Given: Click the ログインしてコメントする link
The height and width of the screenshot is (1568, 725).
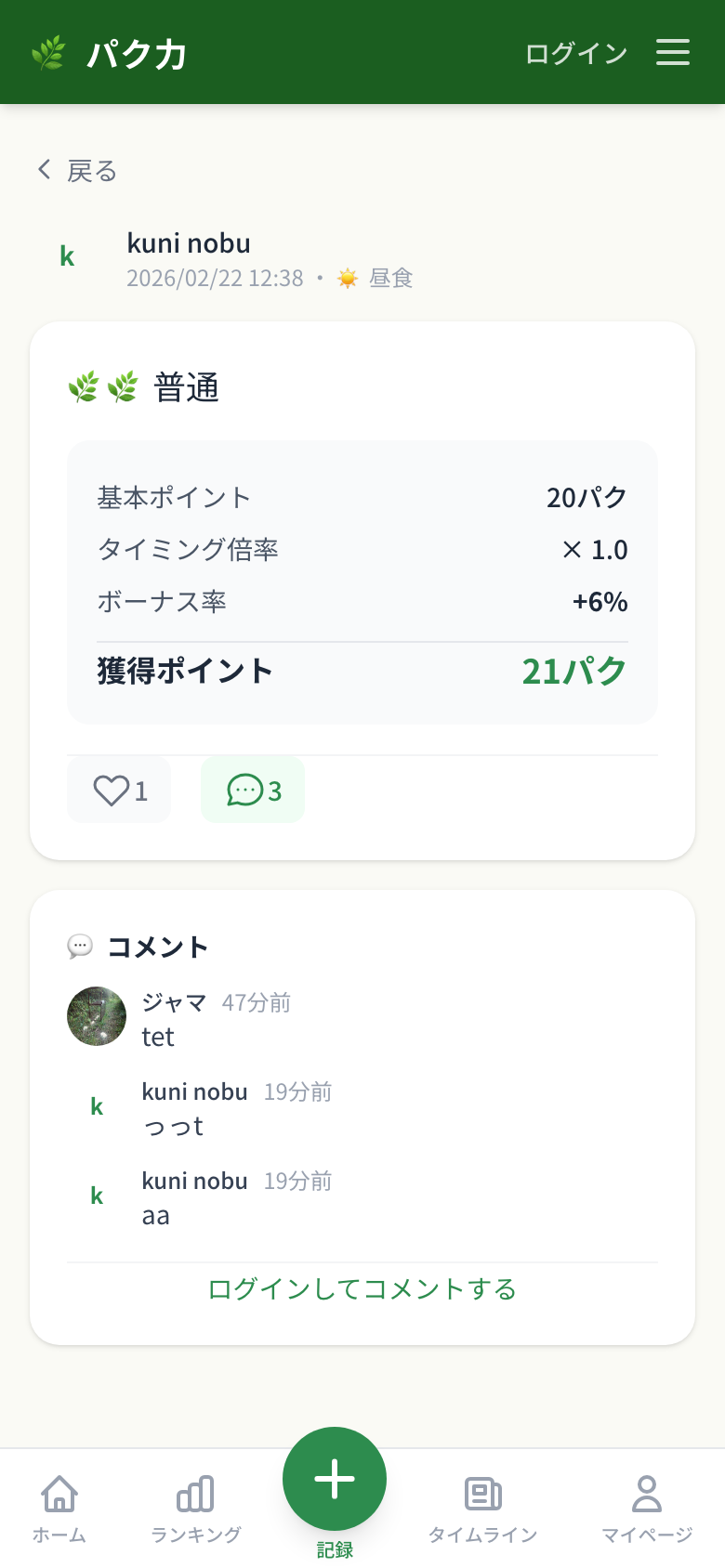Looking at the screenshot, I should click(362, 1289).
